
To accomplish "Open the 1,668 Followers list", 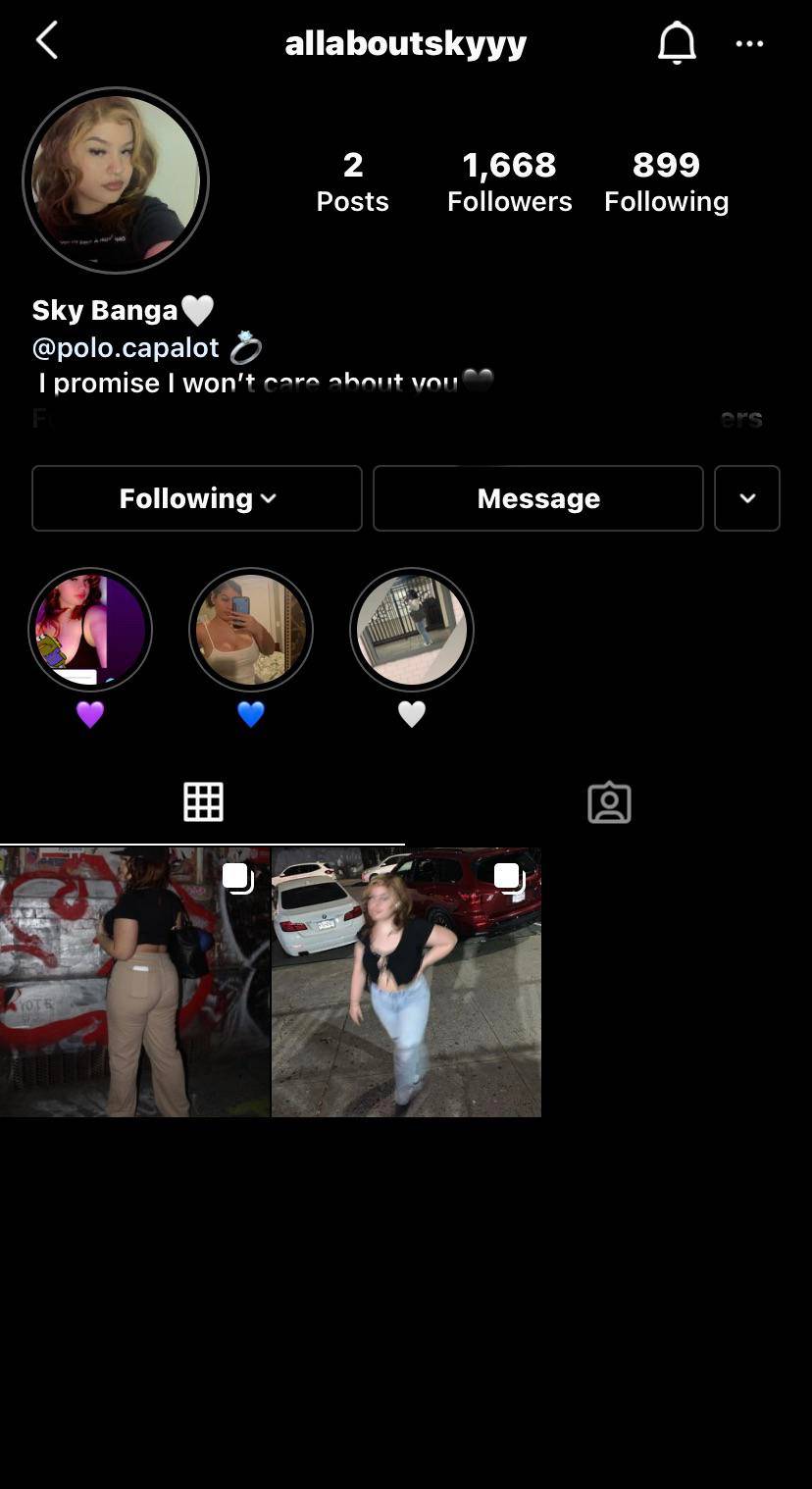I will pyautogui.click(x=509, y=181).
